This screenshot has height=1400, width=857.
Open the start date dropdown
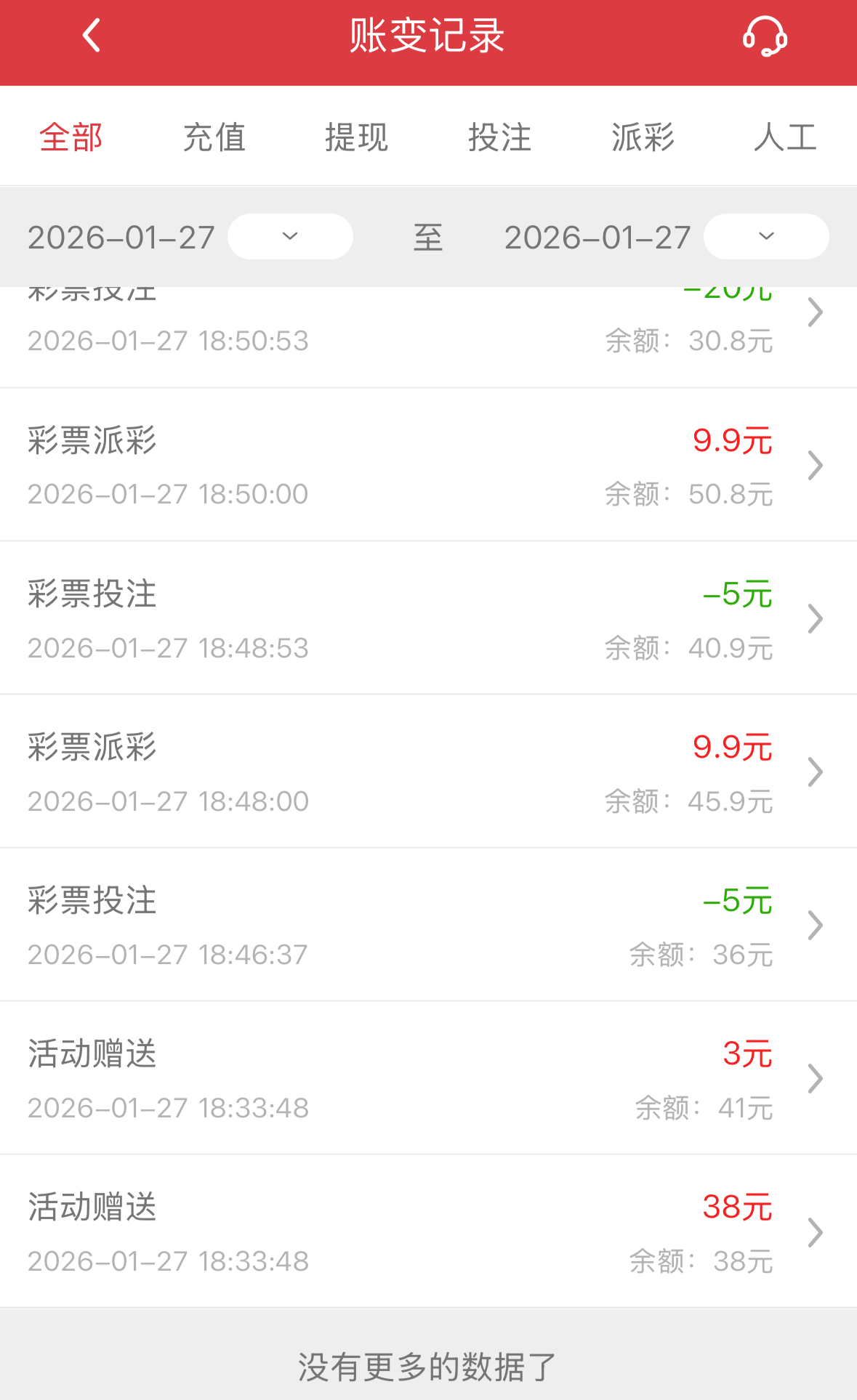290,237
